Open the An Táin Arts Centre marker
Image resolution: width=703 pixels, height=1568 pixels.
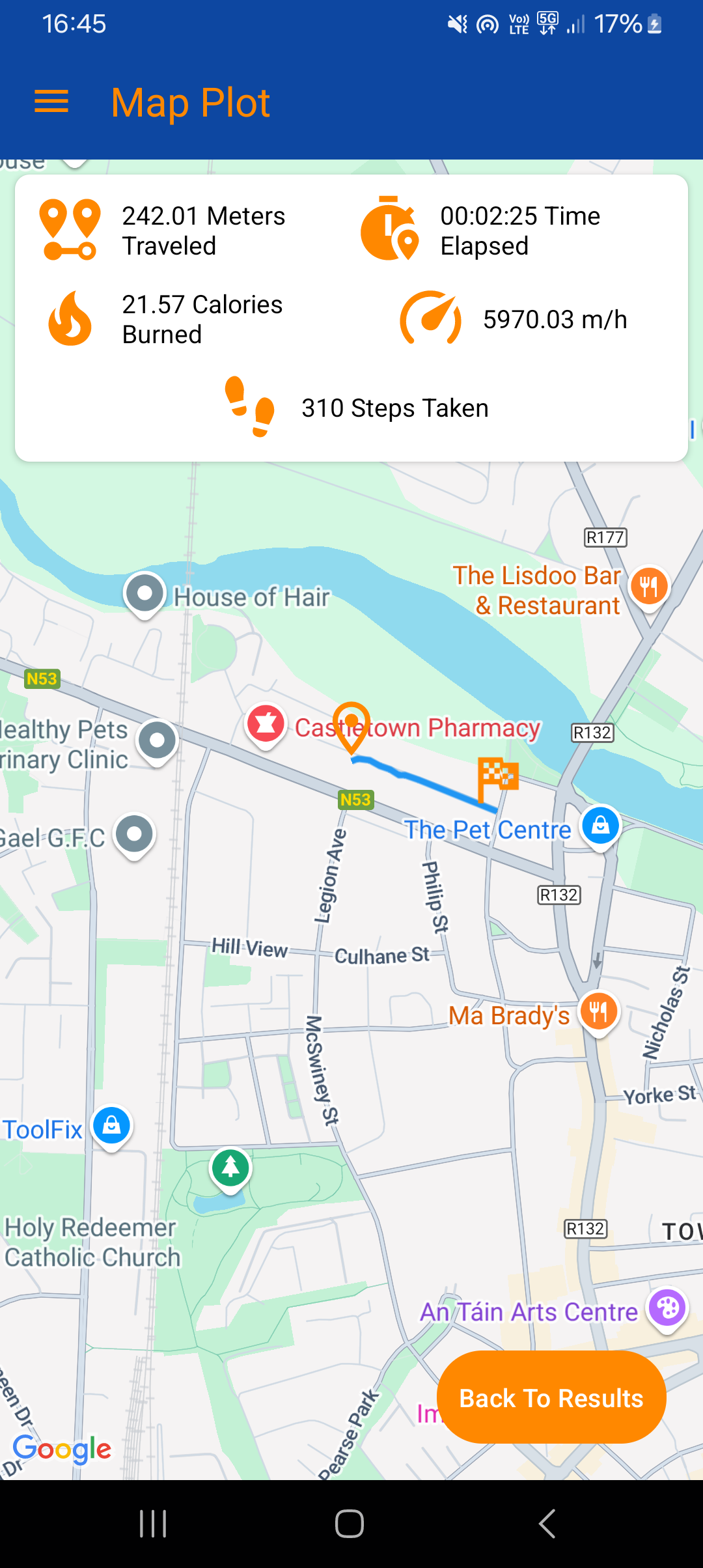667,1308
